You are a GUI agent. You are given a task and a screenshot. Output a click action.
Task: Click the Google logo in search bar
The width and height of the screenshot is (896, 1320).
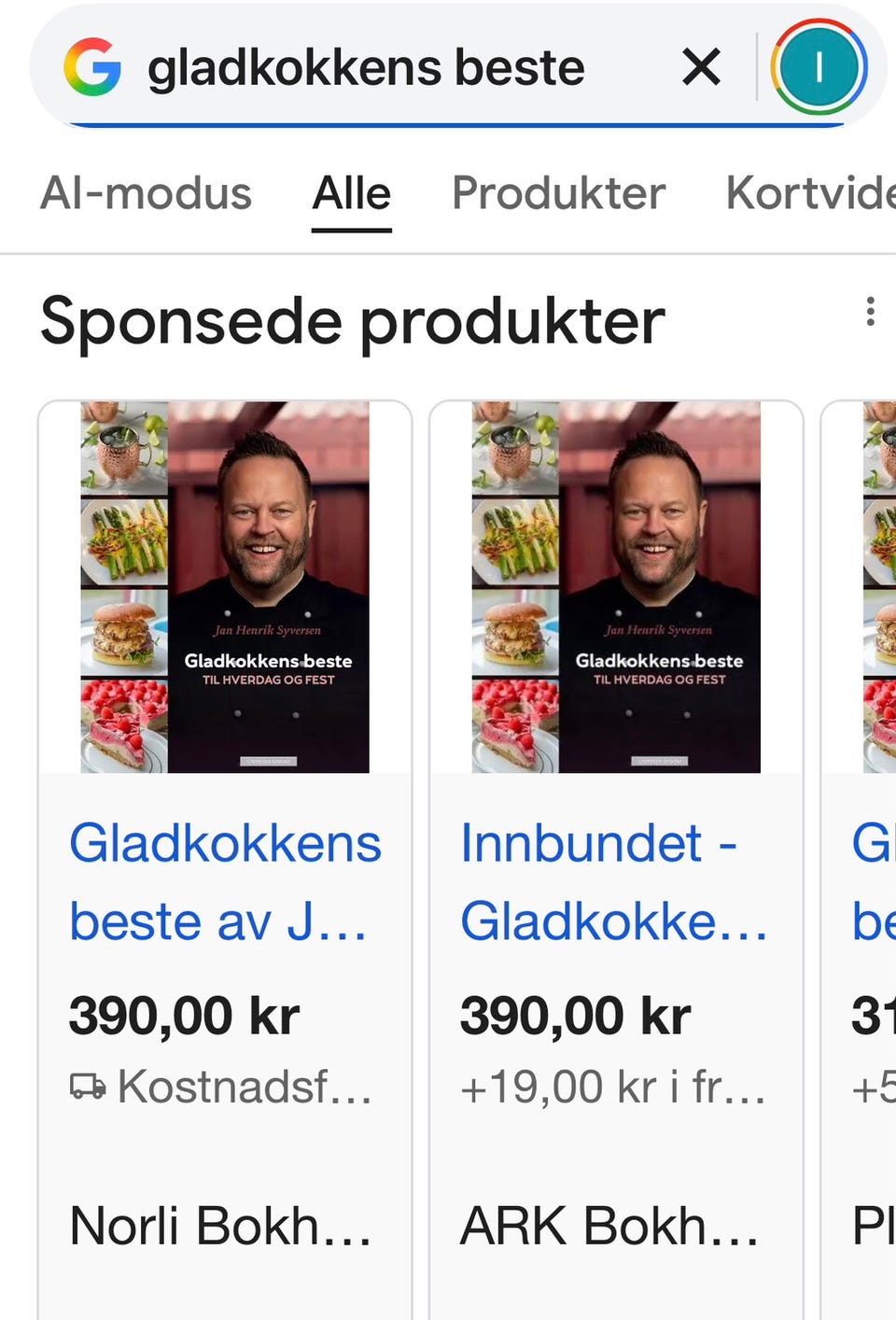pyautogui.click(x=93, y=66)
